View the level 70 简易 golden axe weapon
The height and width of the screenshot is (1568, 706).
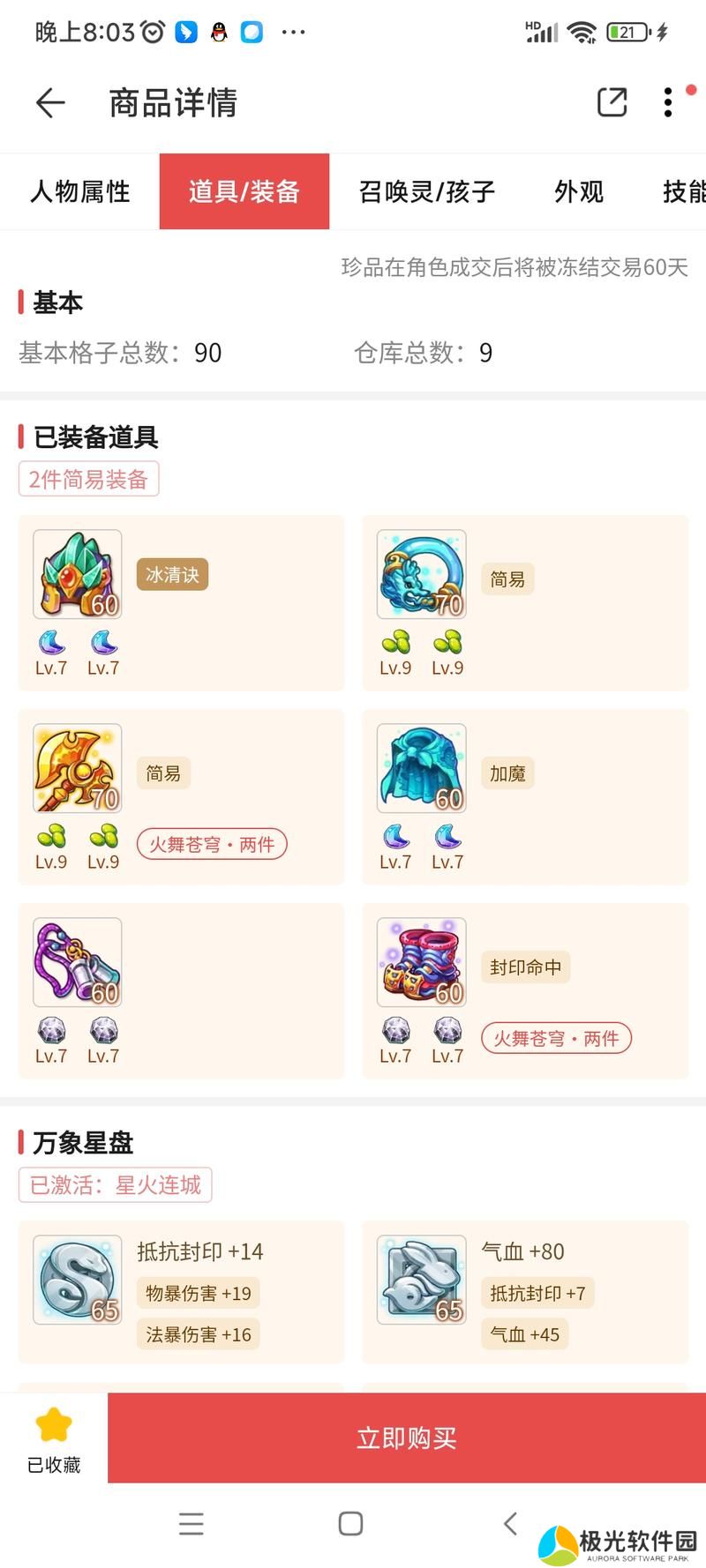[x=78, y=768]
